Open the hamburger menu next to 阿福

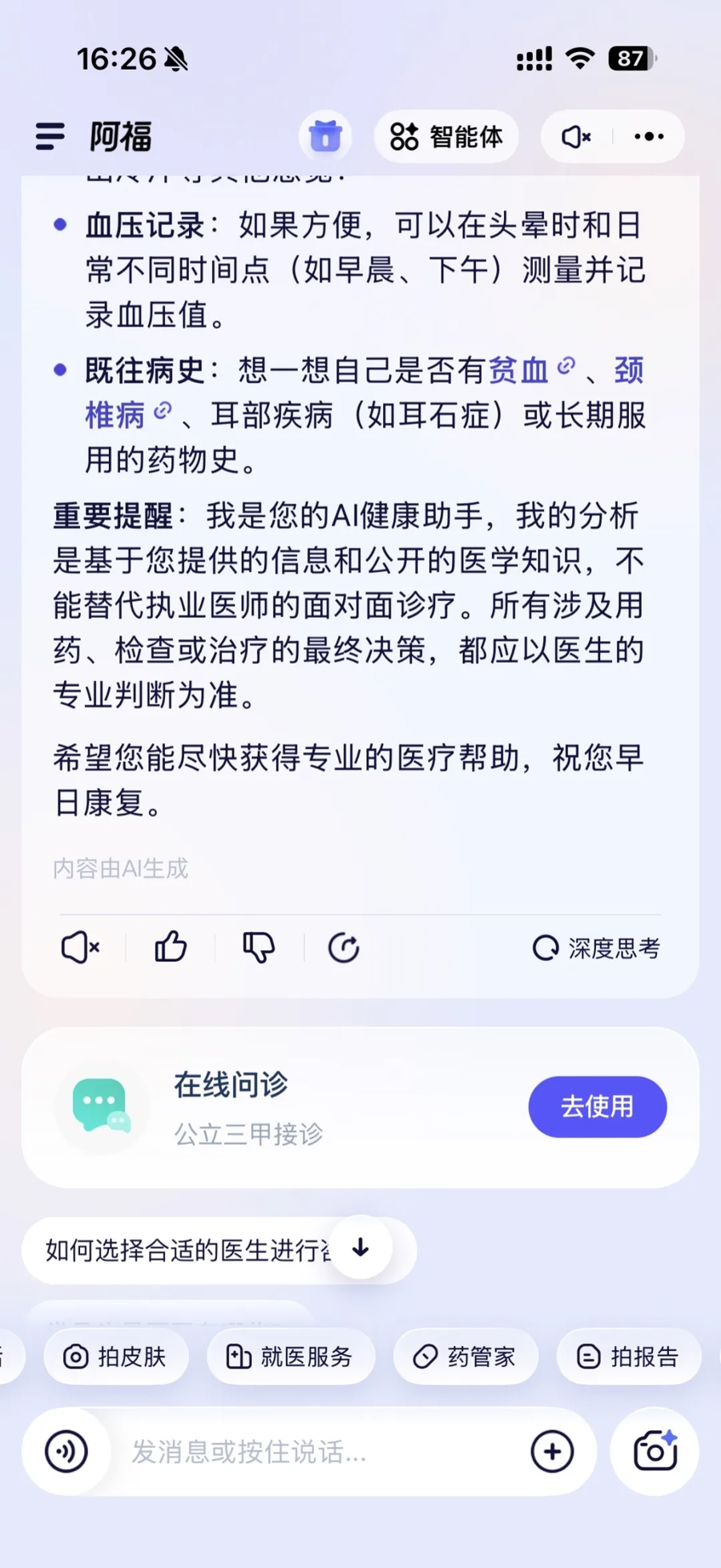[50, 136]
